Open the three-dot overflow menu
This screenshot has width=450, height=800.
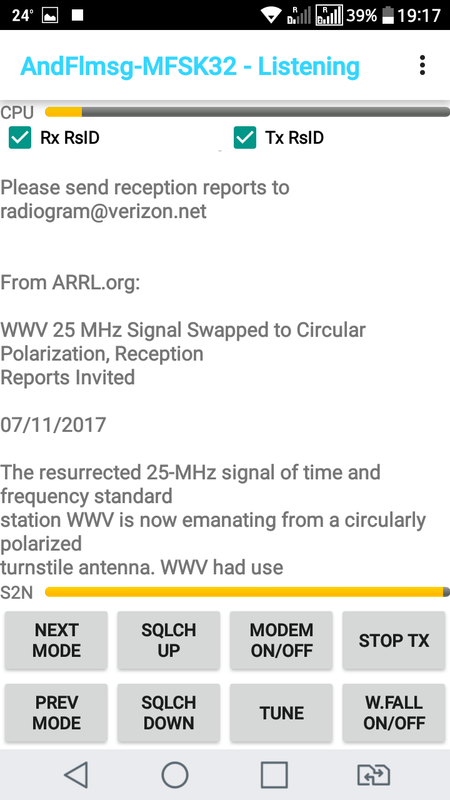click(422, 66)
